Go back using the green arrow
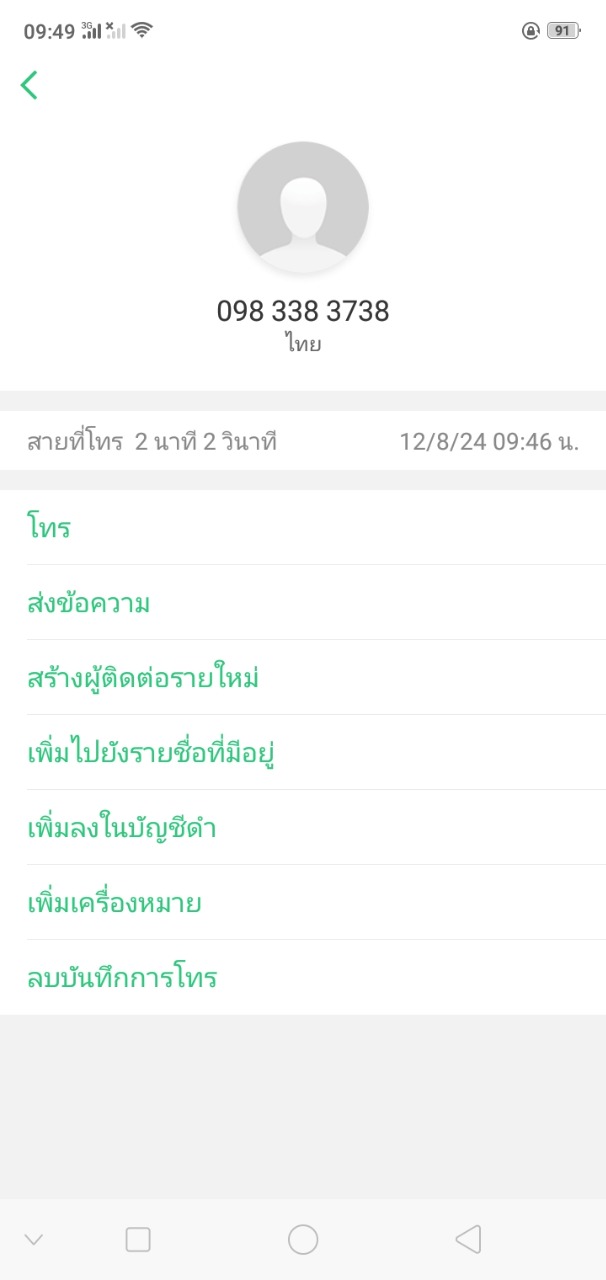The width and height of the screenshot is (606, 1280). tap(29, 85)
